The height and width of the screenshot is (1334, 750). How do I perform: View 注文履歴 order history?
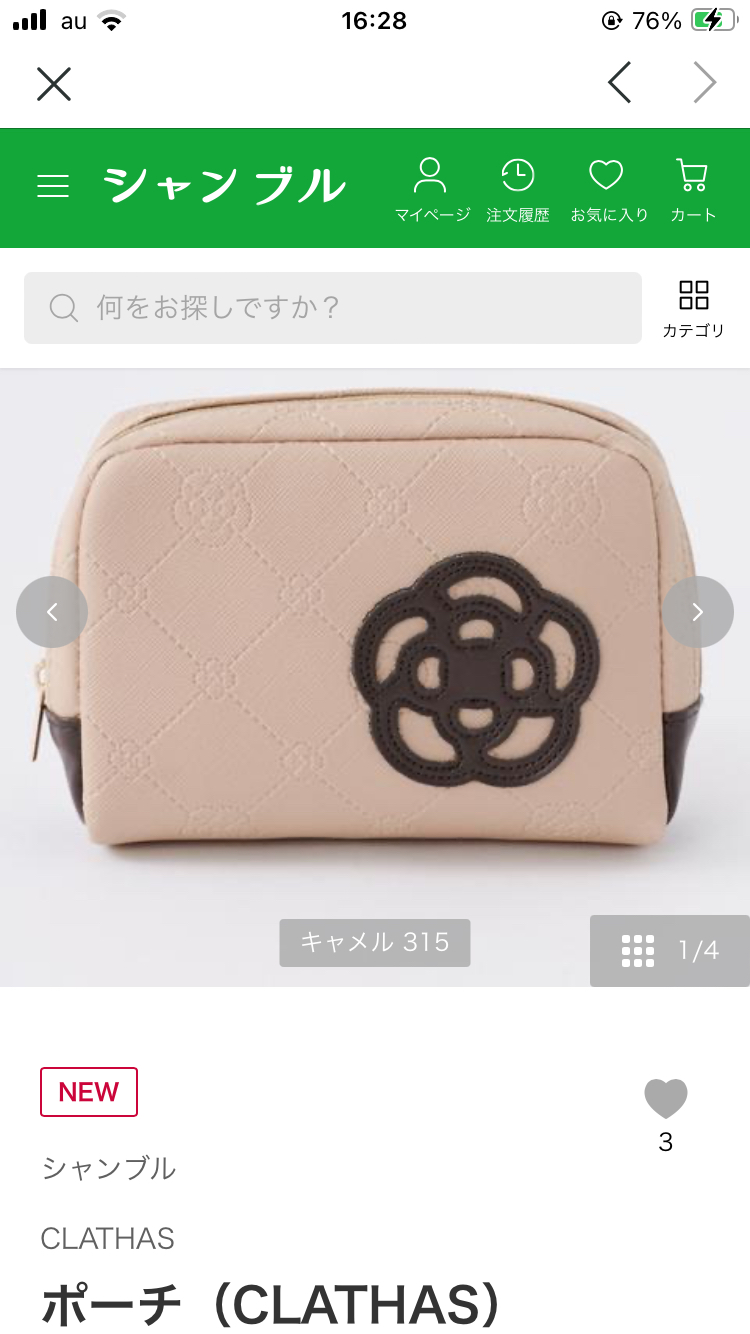click(517, 189)
